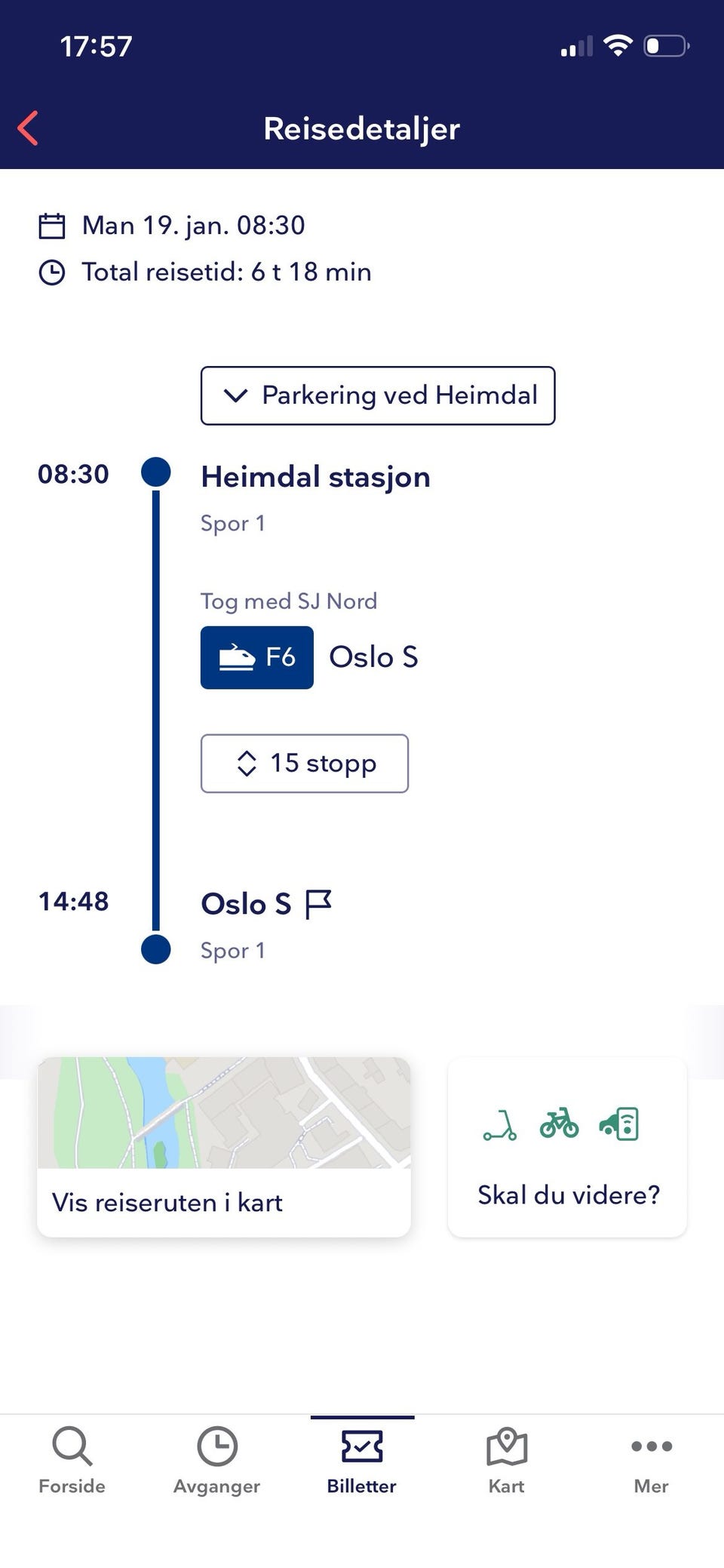Expand the 15 stopp list
The width and height of the screenshot is (724, 1568).
[x=305, y=763]
